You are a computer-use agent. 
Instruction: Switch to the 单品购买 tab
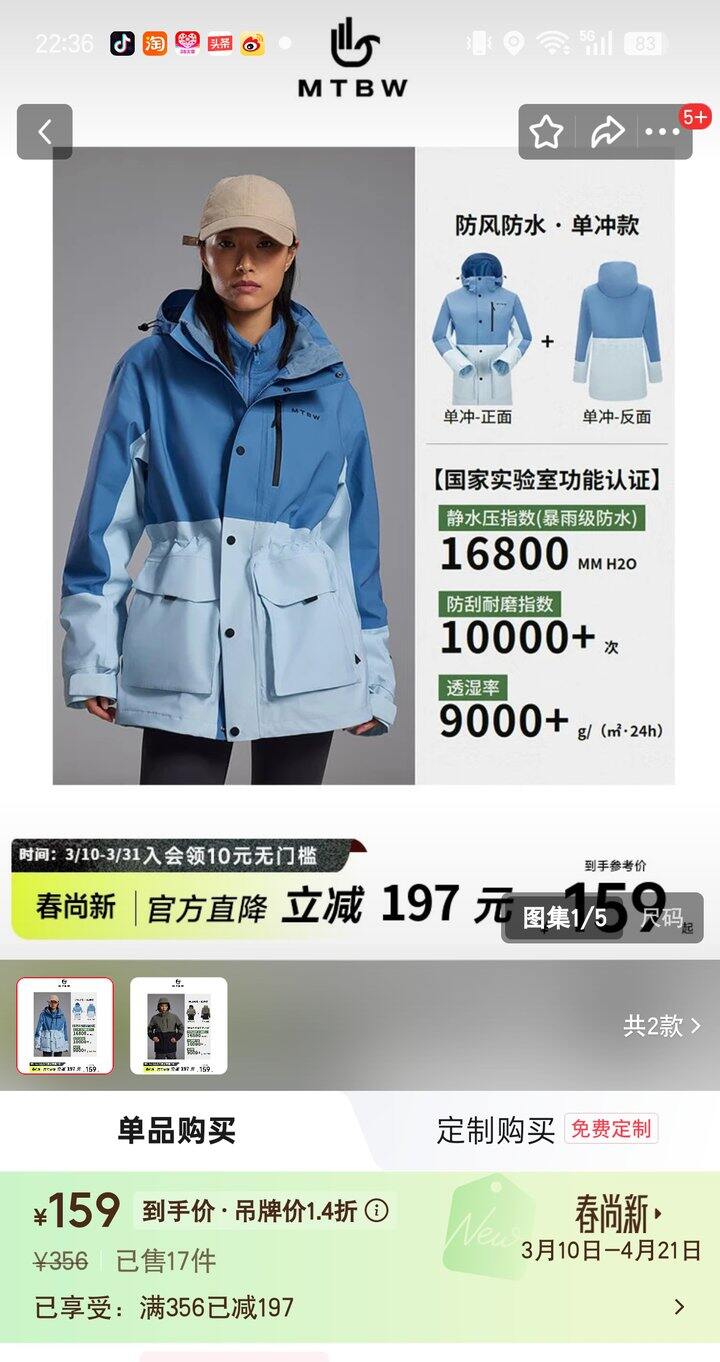pos(177,1131)
